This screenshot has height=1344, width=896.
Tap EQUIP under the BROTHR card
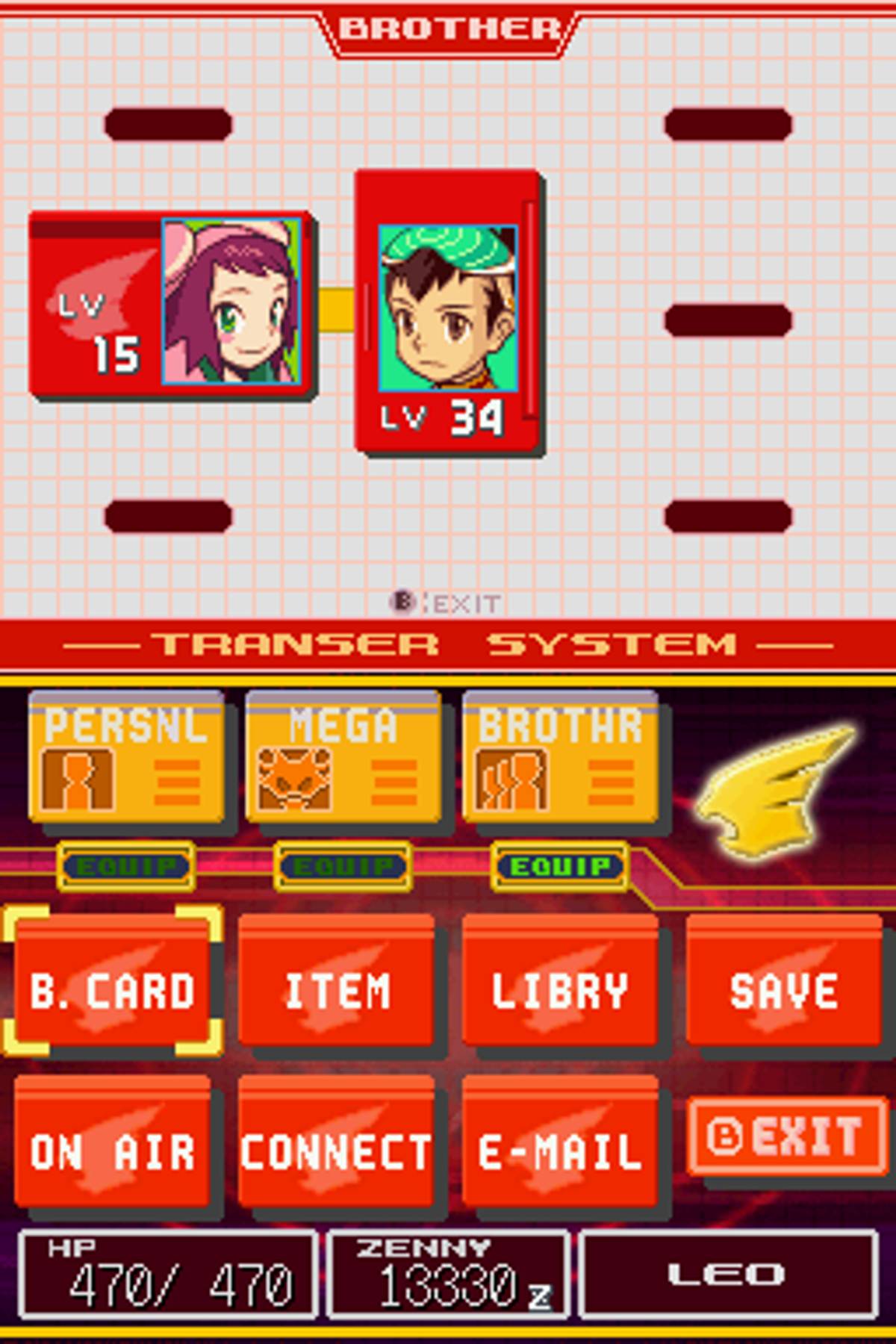click(560, 866)
